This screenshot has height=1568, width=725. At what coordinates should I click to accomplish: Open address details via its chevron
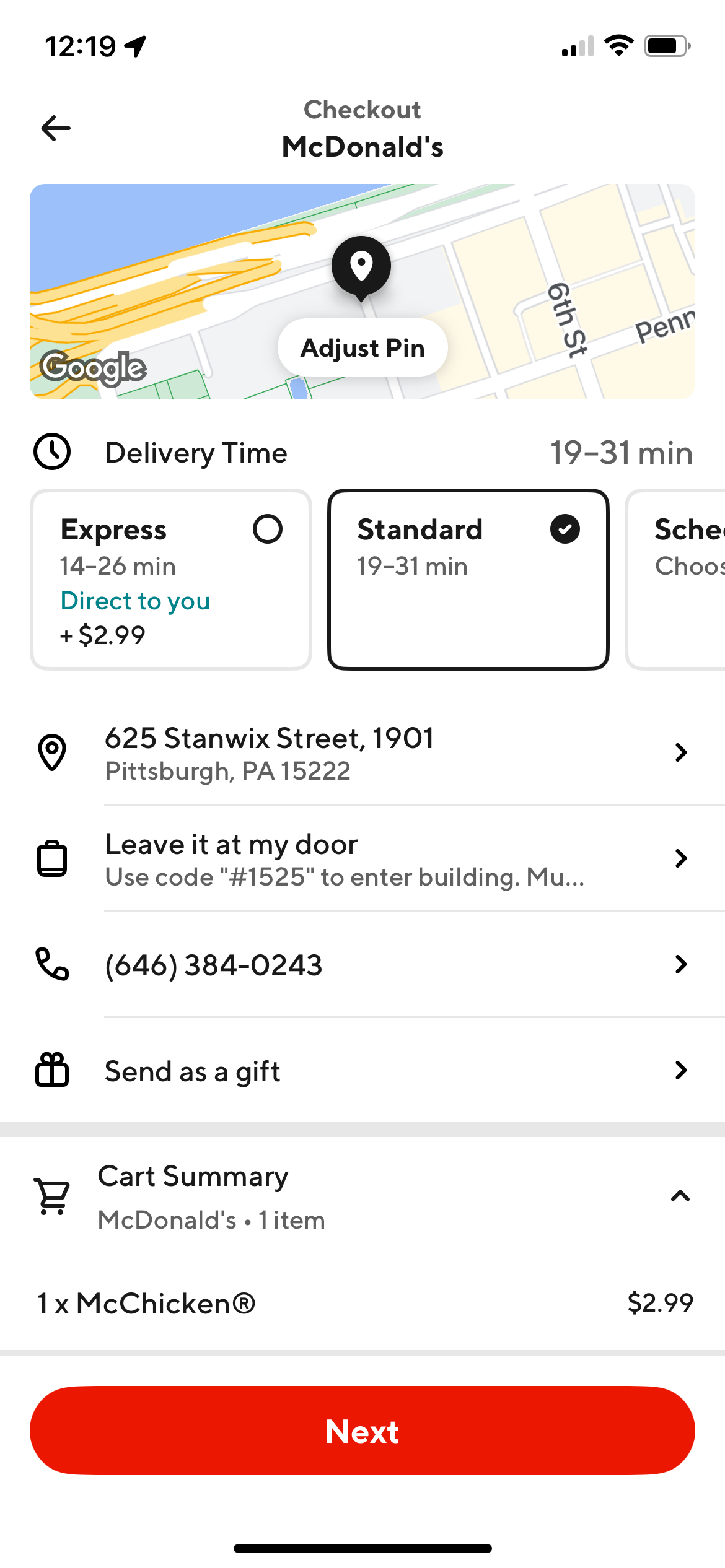point(681,752)
